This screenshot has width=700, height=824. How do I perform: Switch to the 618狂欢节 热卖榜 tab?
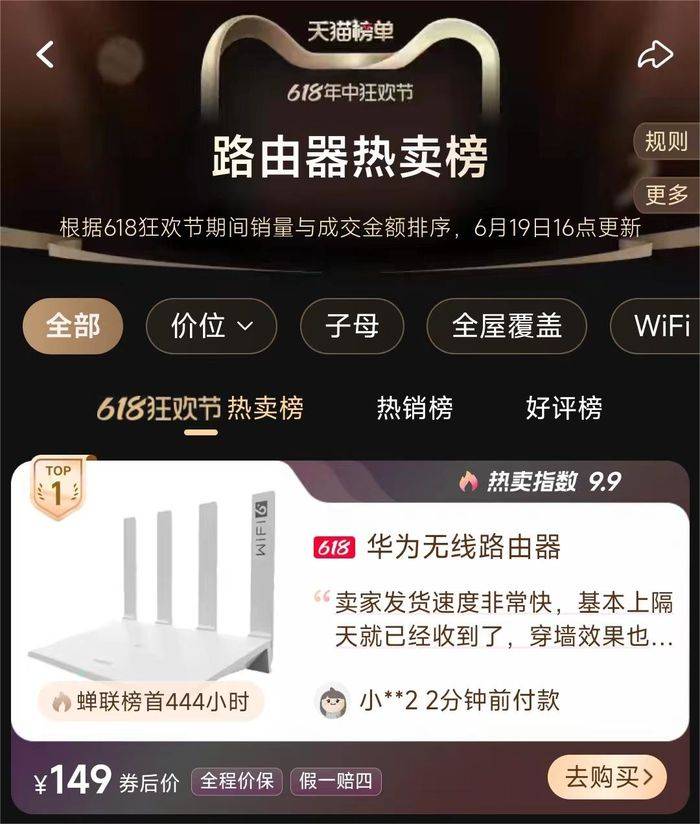tap(200, 408)
